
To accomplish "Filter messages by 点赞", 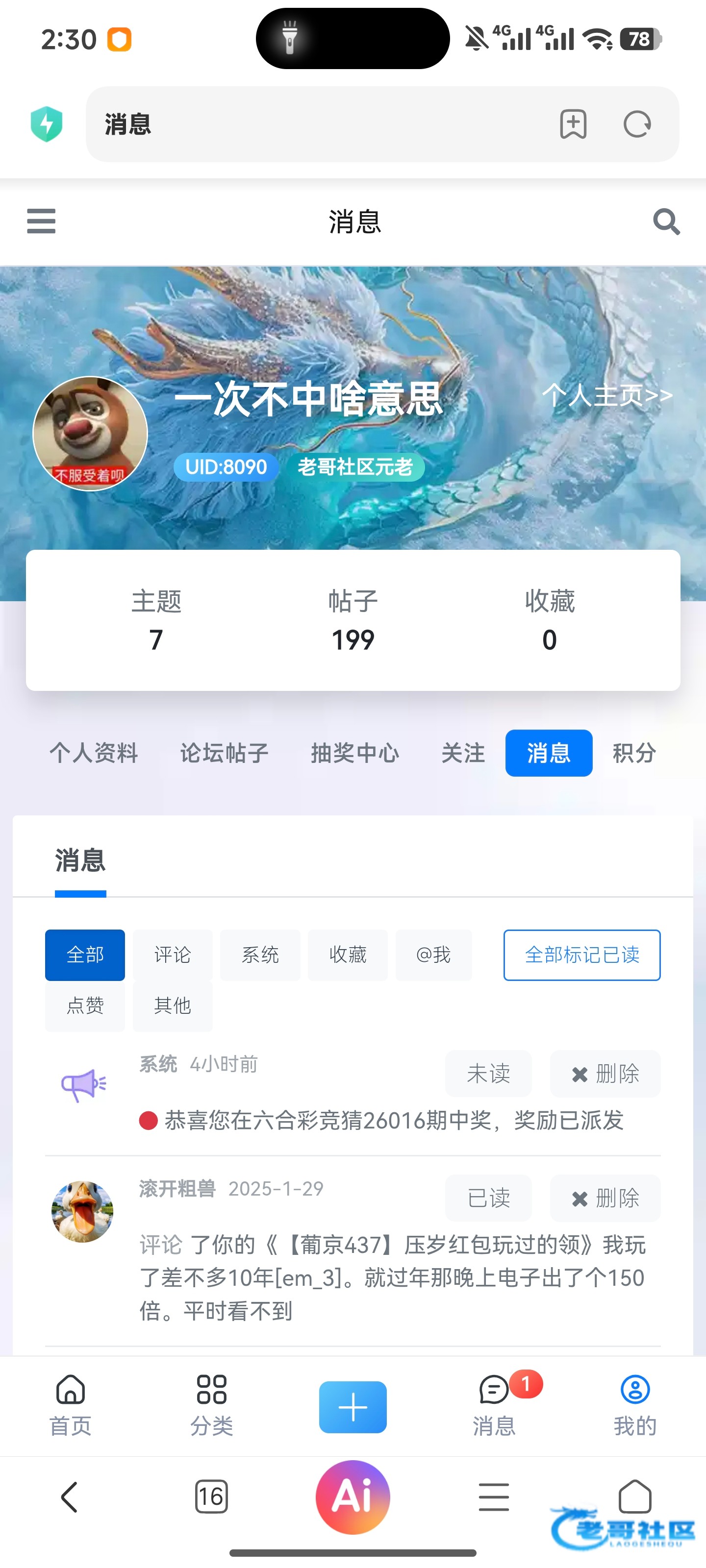I will [x=85, y=1005].
